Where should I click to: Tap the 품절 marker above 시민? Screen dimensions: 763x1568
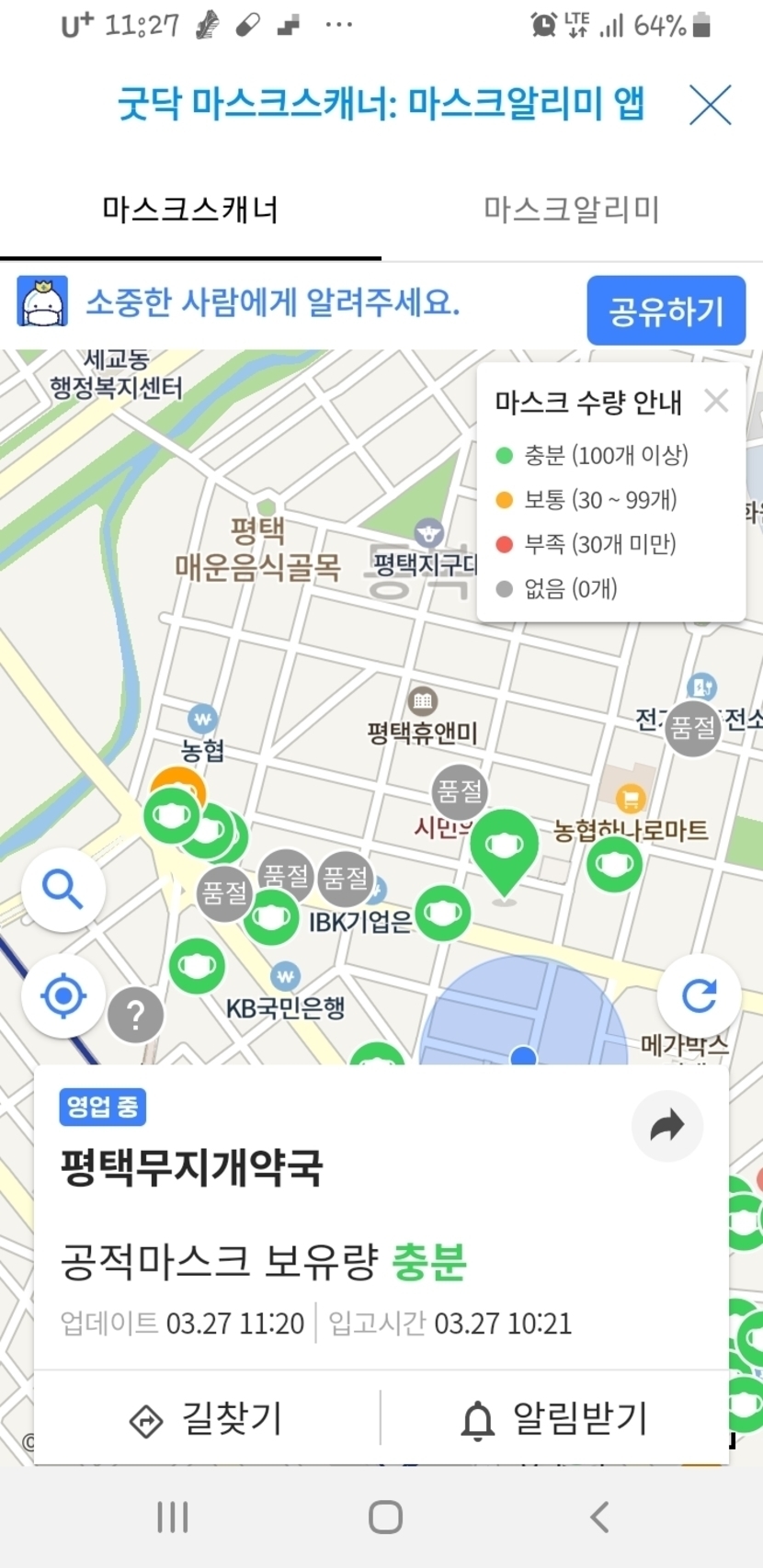(x=459, y=790)
